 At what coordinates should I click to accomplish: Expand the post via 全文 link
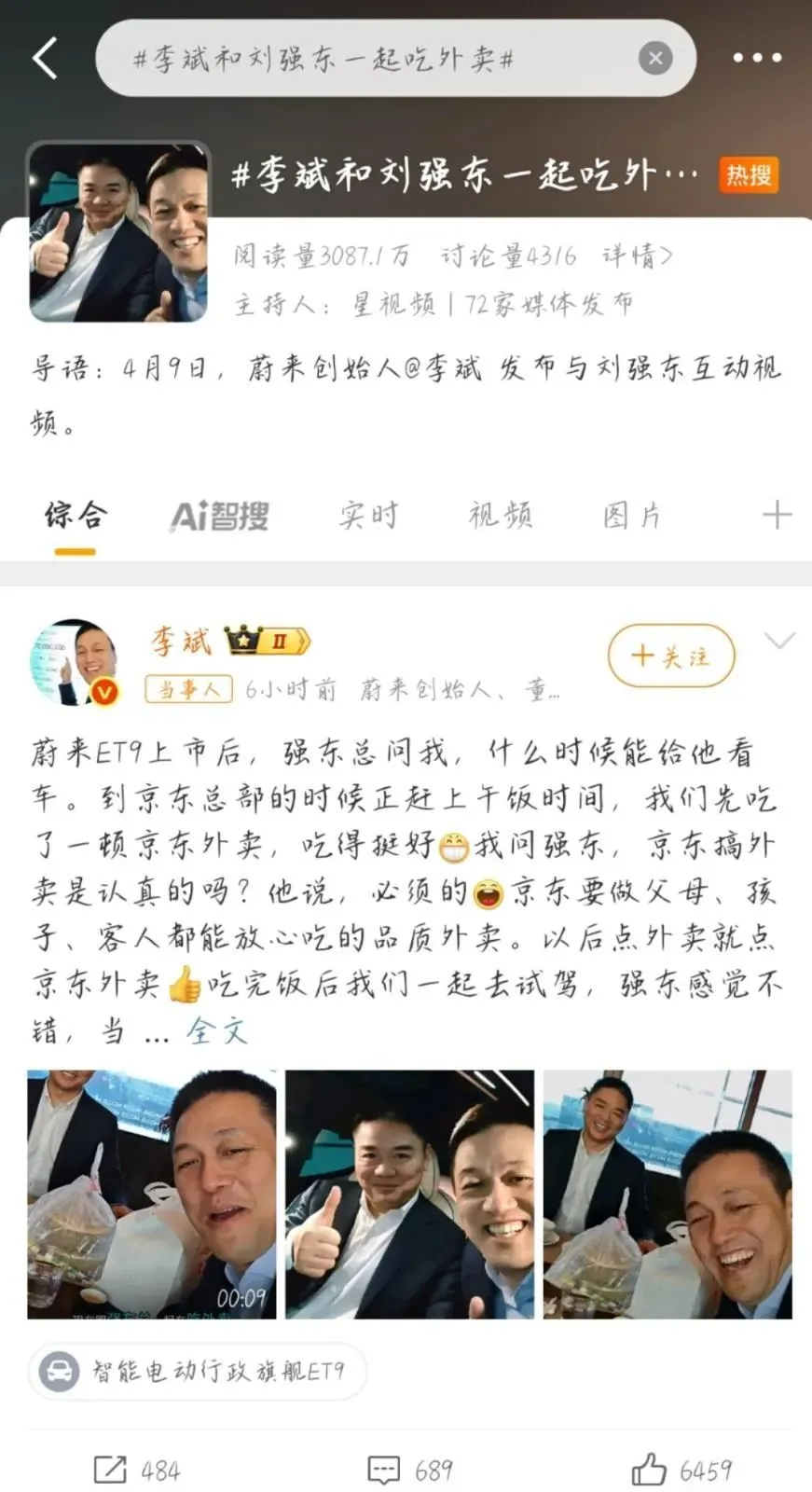[x=216, y=1030]
